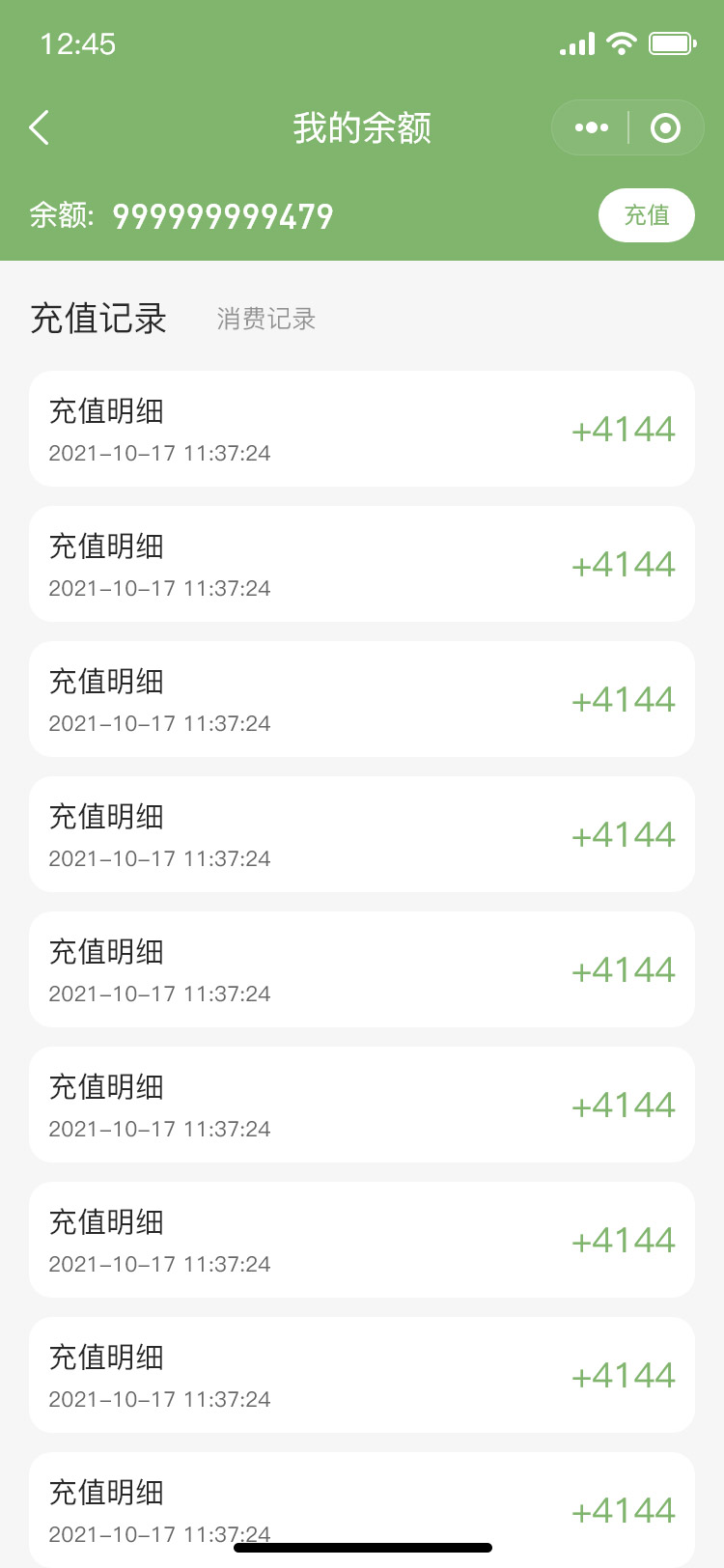Close the mini program with the circle icon
724x1568 pixels.
pos(665,127)
